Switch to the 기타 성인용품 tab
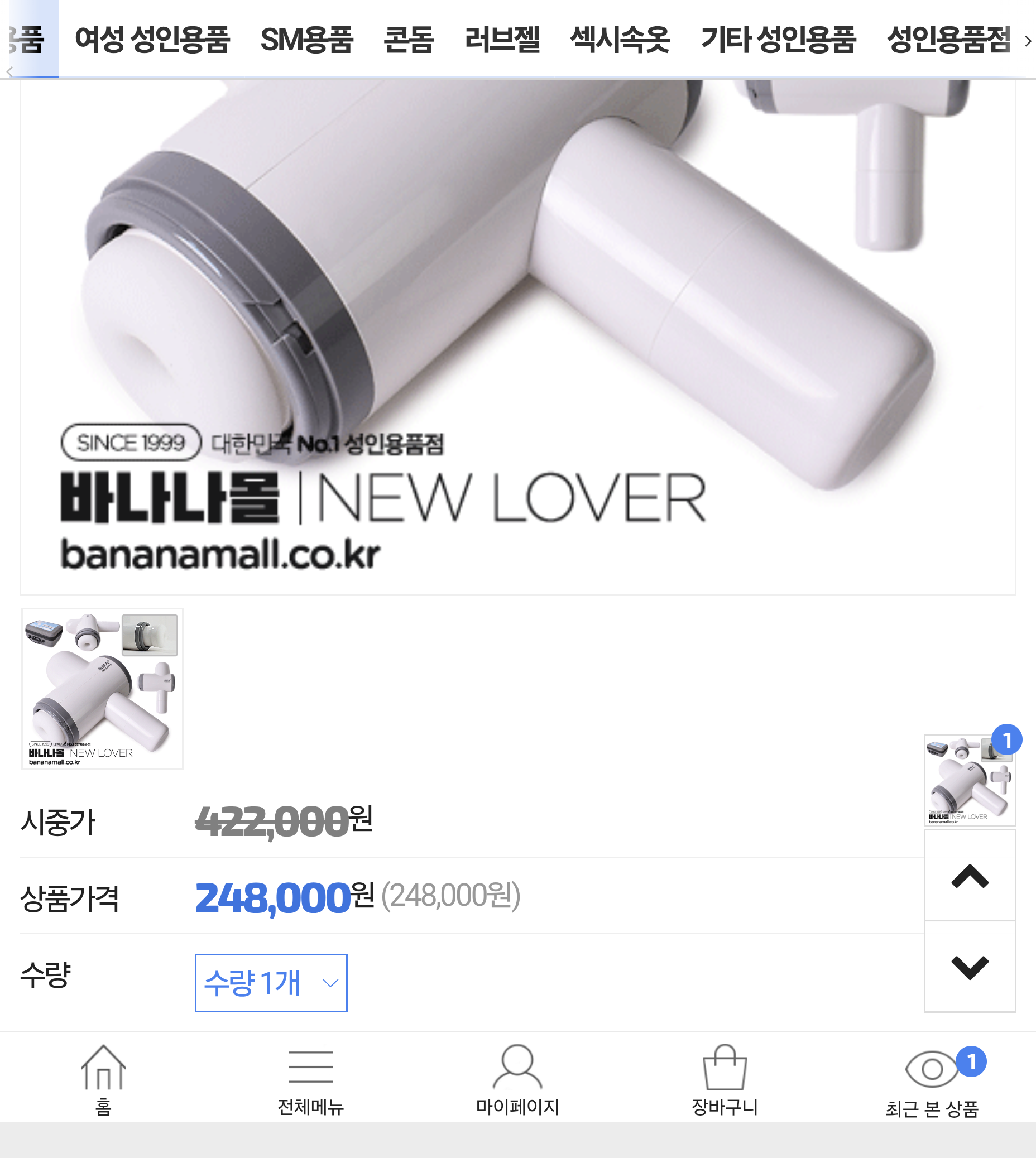This screenshot has width=1036, height=1158. click(x=778, y=40)
